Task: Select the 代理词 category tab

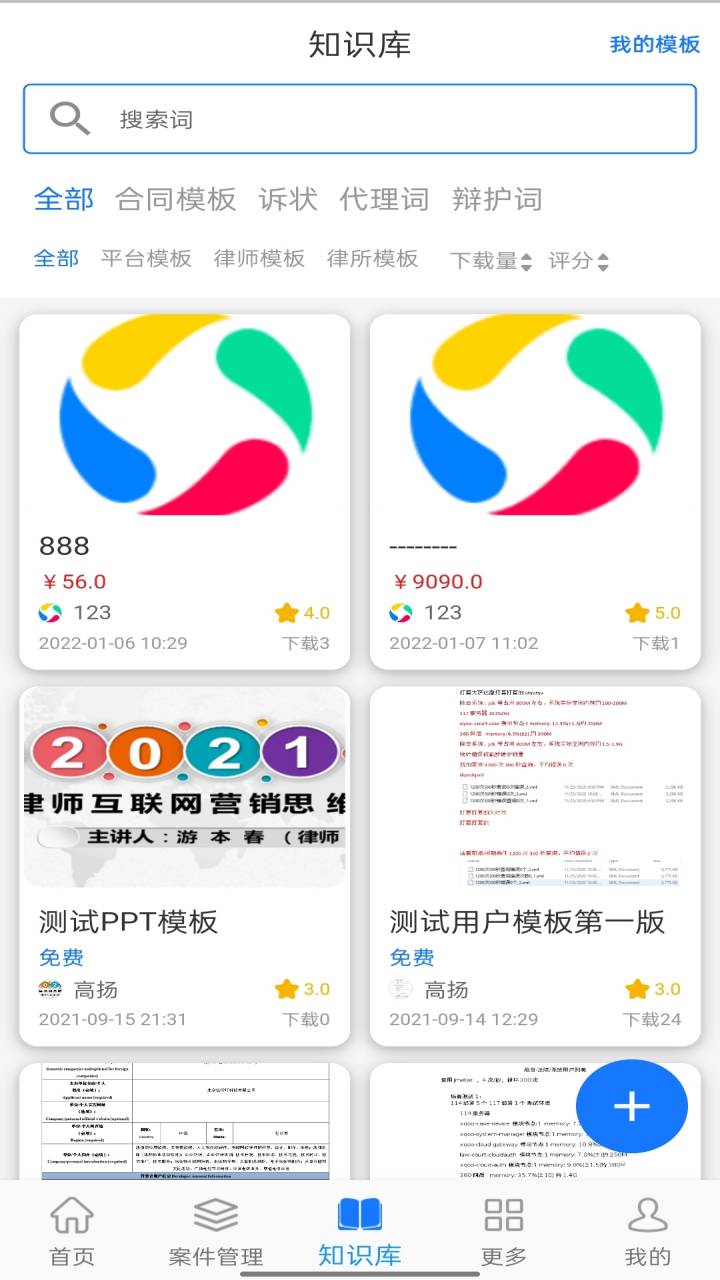Action: (x=384, y=199)
